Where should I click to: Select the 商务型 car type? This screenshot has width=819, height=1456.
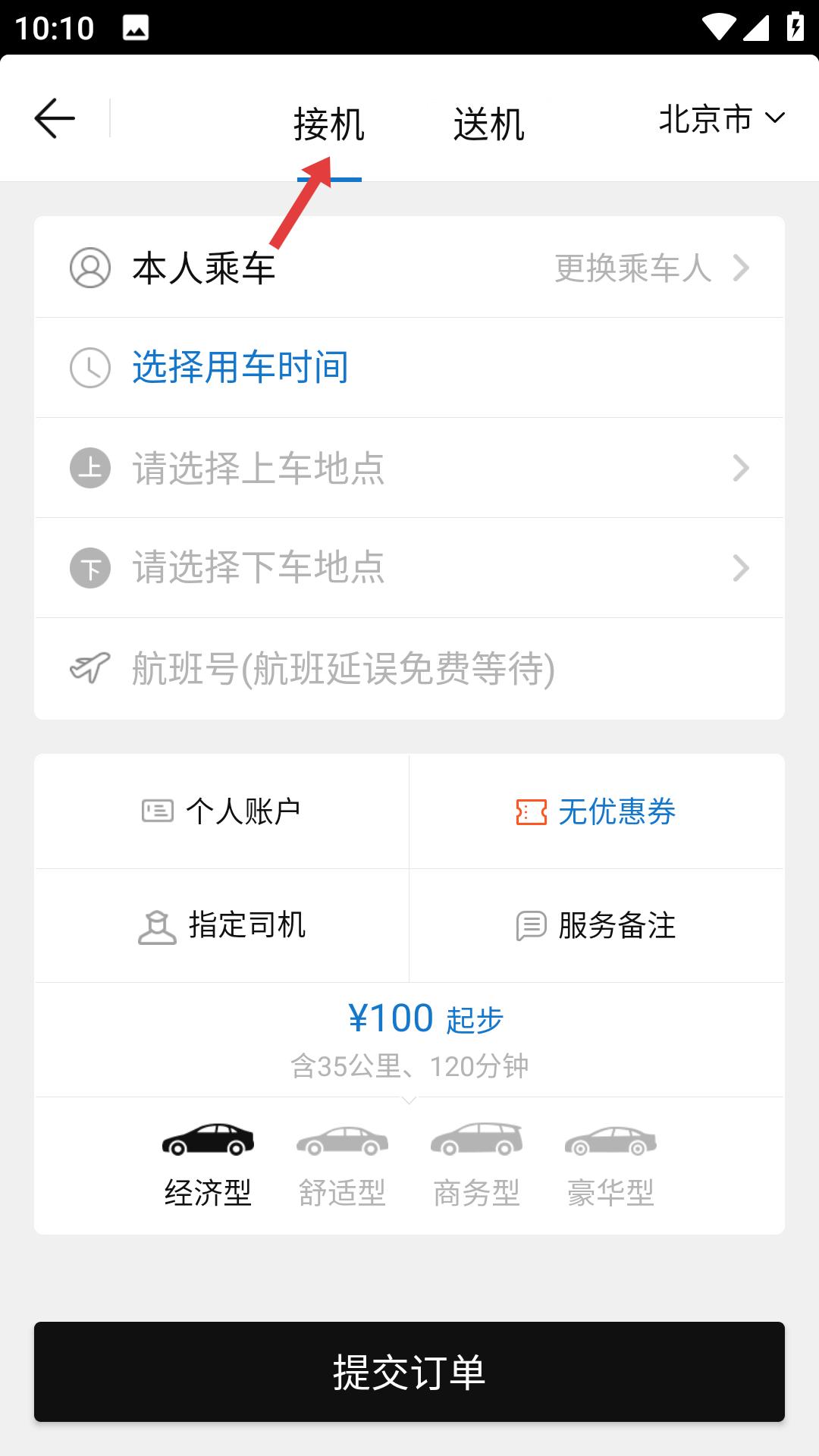pos(476,1164)
